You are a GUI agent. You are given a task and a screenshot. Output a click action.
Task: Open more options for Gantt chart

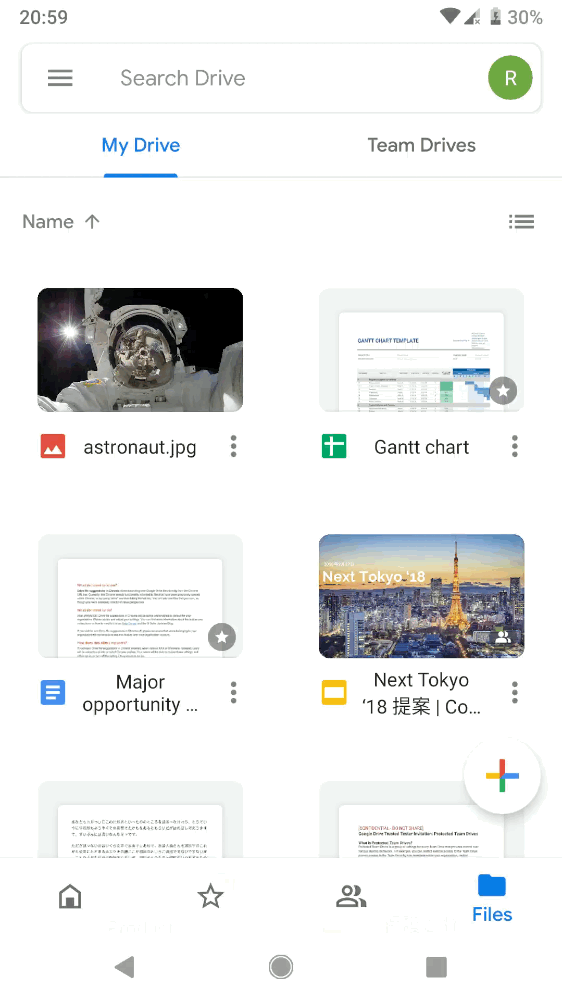515,446
